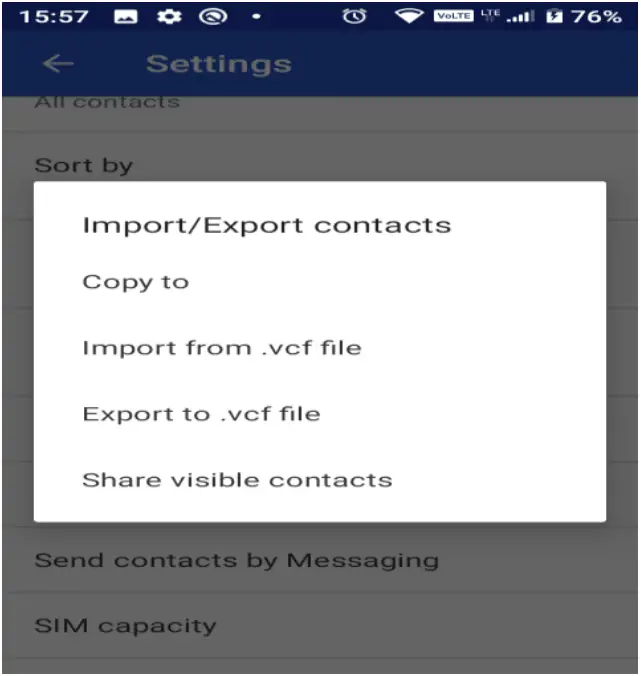
Task: Open SIM capacity setting
Action: coord(125,626)
